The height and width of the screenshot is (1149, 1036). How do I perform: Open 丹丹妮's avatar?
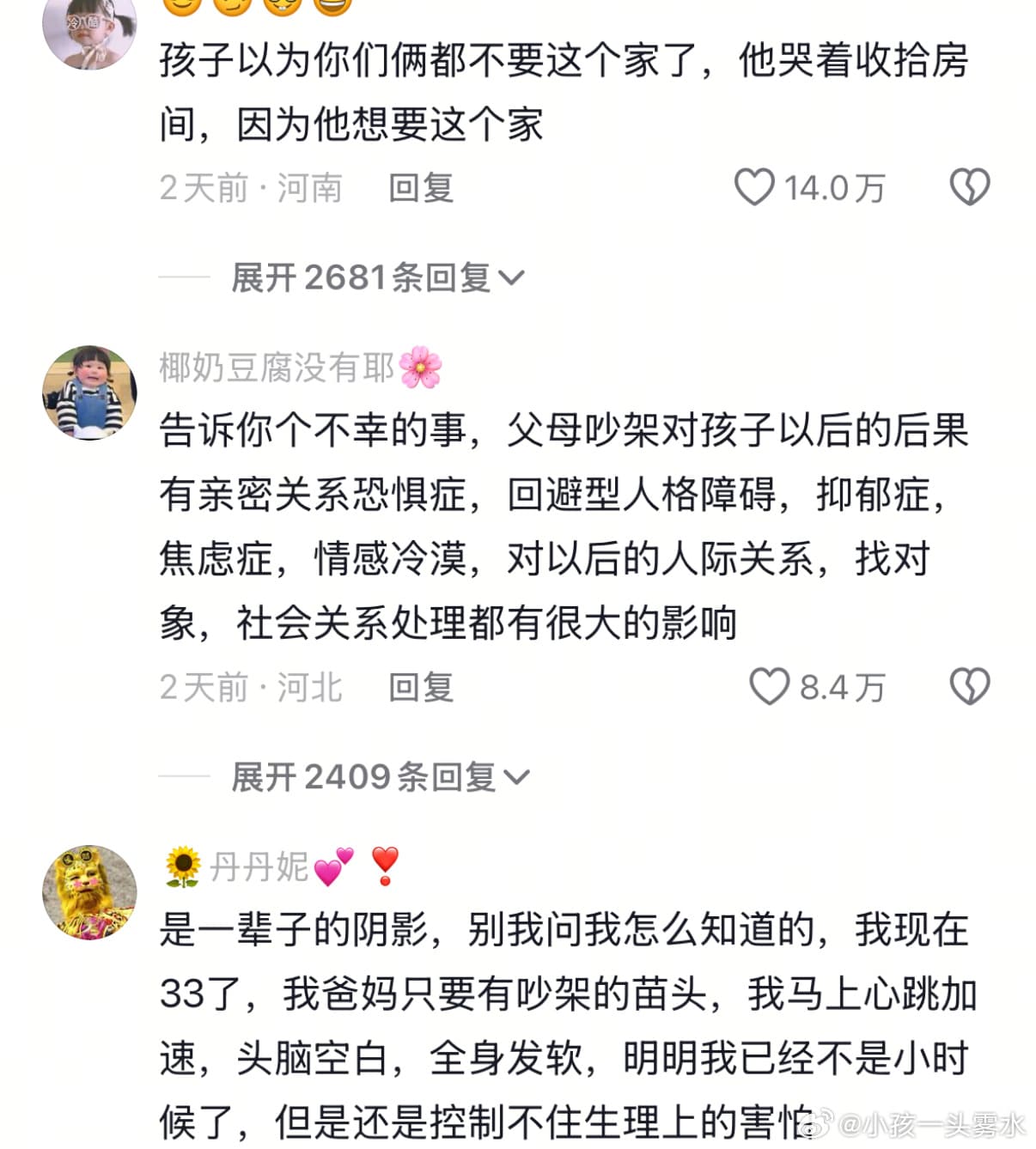[x=89, y=891]
